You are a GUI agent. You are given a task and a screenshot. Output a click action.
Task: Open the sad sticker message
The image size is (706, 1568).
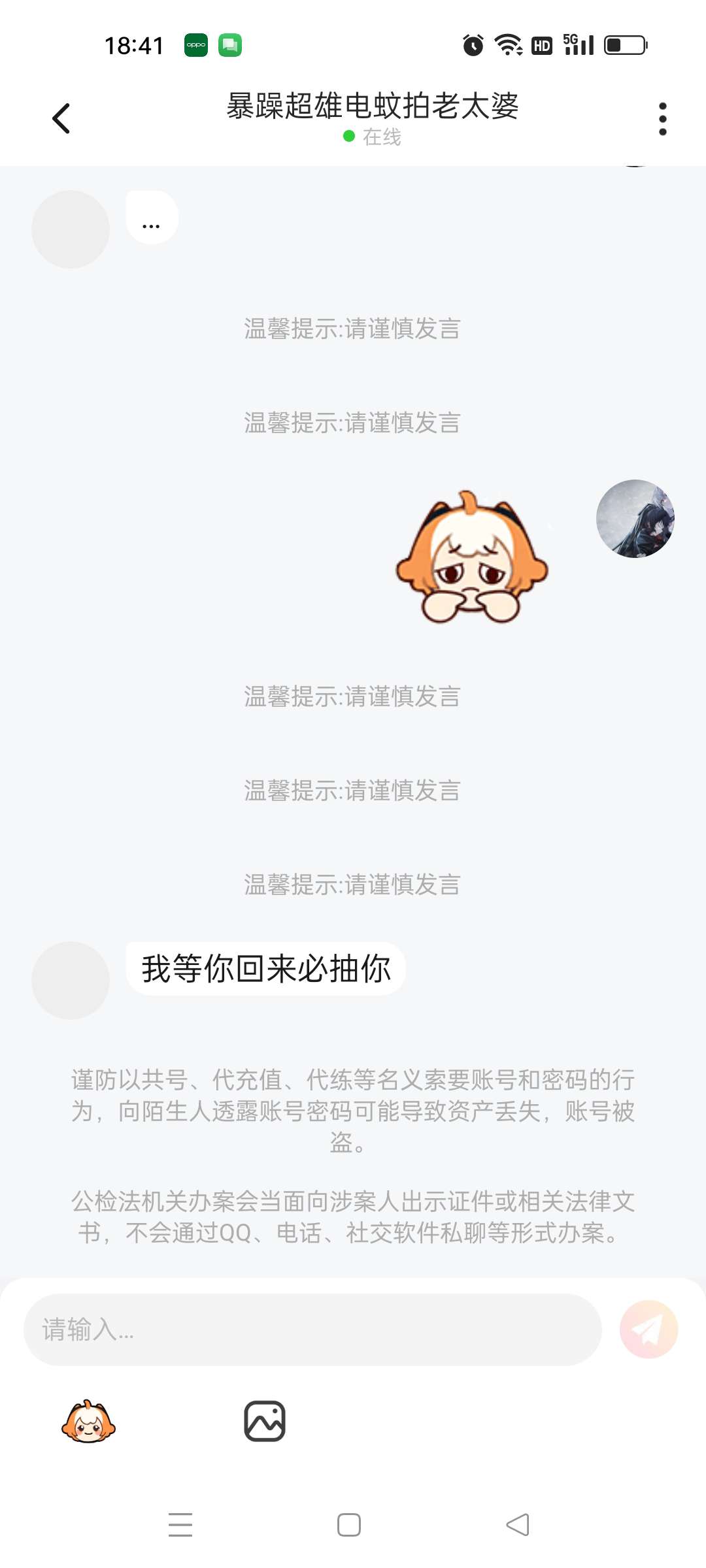[472, 557]
